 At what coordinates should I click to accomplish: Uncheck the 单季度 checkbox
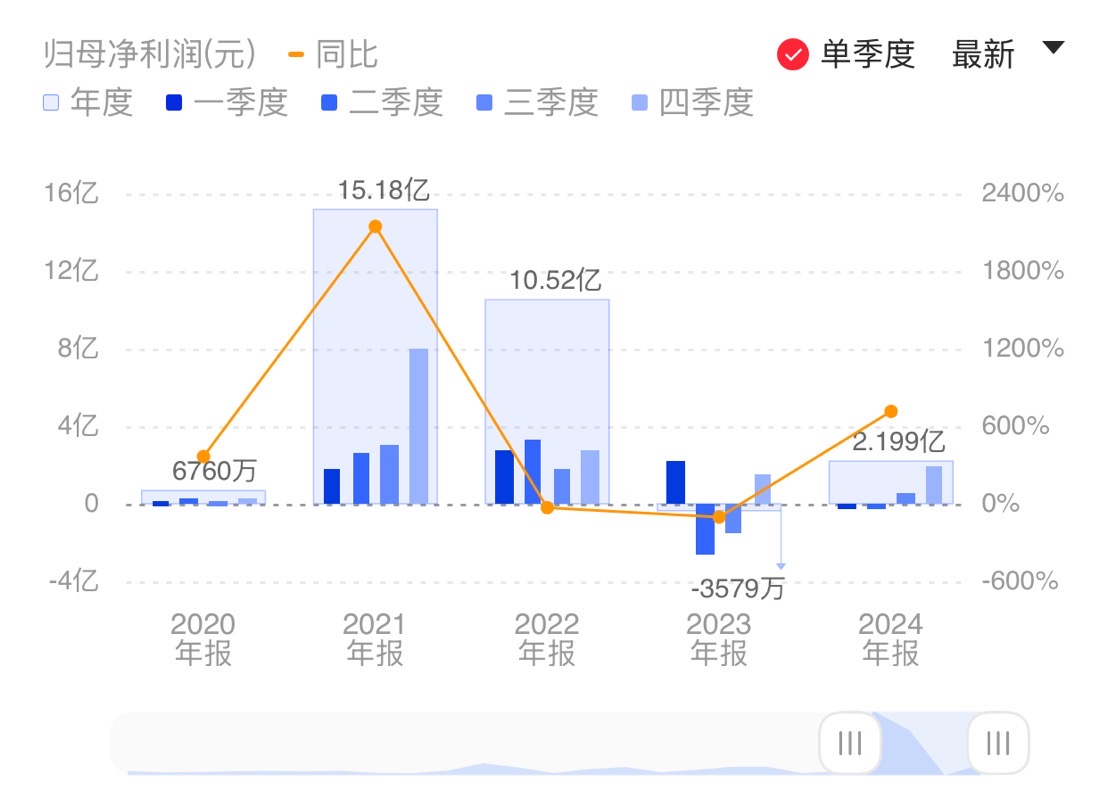coord(793,55)
